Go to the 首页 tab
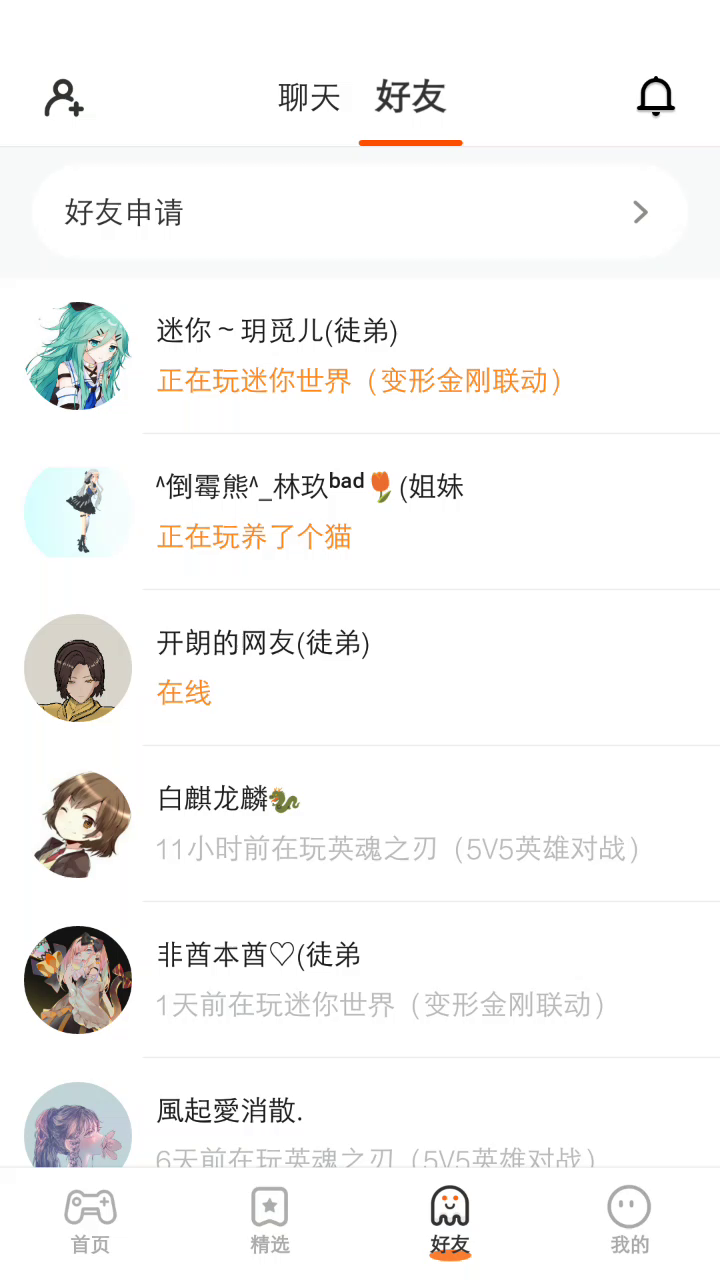Image resolution: width=720 pixels, height=1280 pixels. point(90,1221)
